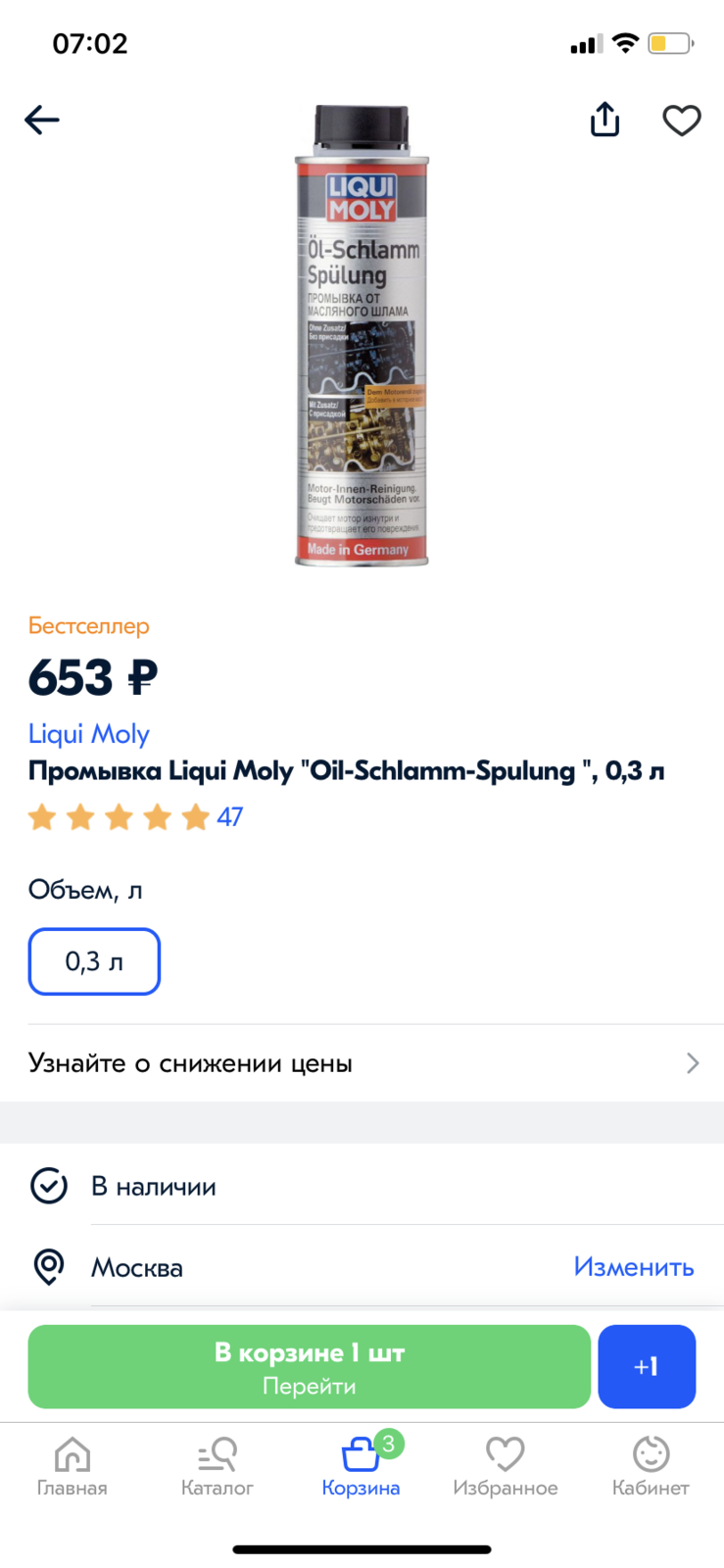Tap Изменить to change the city
The width and height of the screenshot is (724, 1568).
[x=634, y=1266]
